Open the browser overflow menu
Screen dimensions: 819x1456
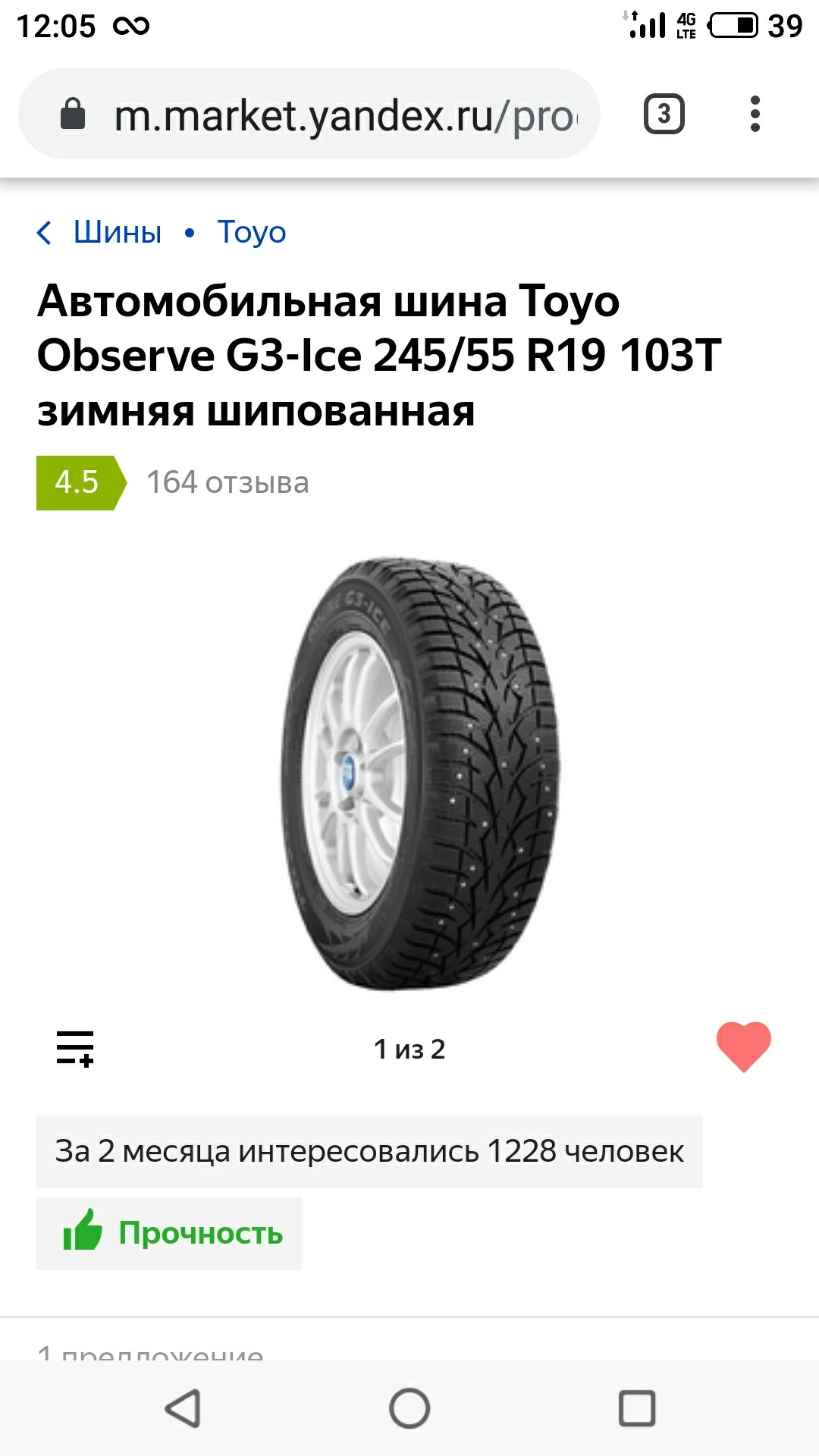[x=755, y=115]
